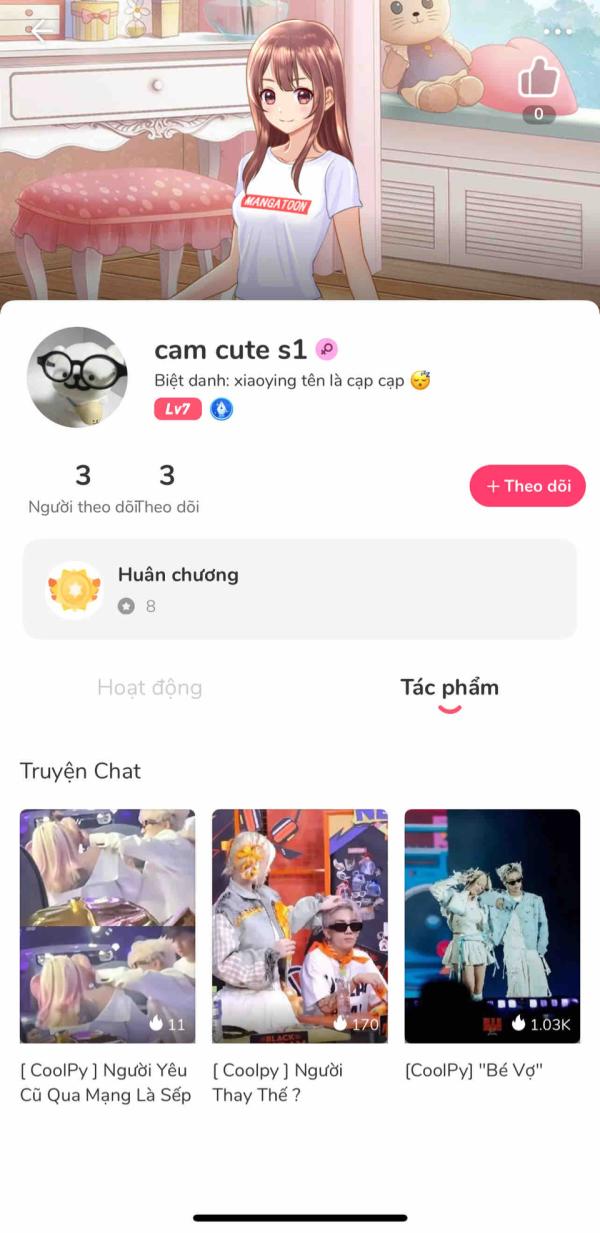The height and width of the screenshot is (1233, 600).
Task: Open cam cute s1's profile picture
Action: point(77,377)
